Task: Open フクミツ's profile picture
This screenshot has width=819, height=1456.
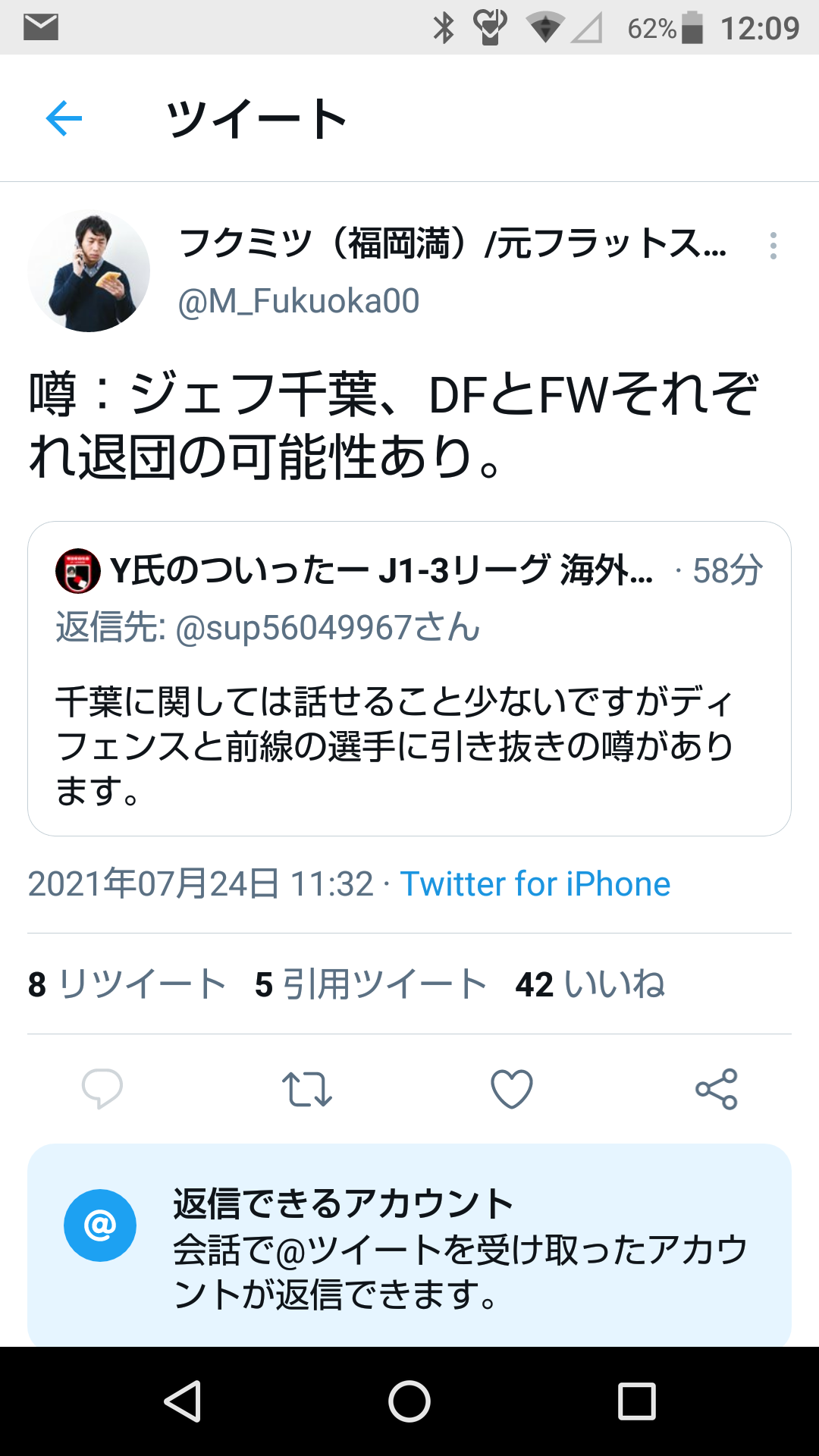Action: (89, 271)
